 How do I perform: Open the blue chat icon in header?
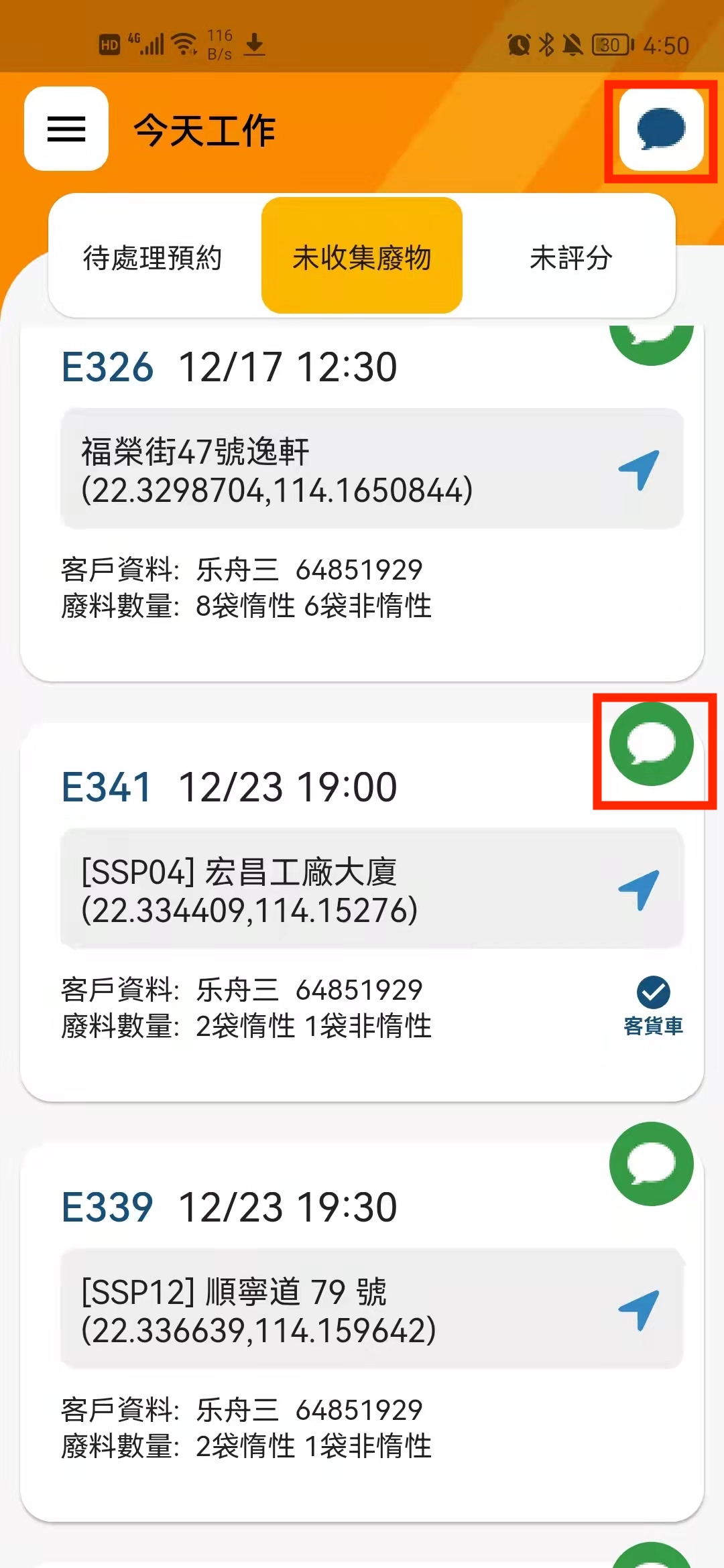coord(661,129)
